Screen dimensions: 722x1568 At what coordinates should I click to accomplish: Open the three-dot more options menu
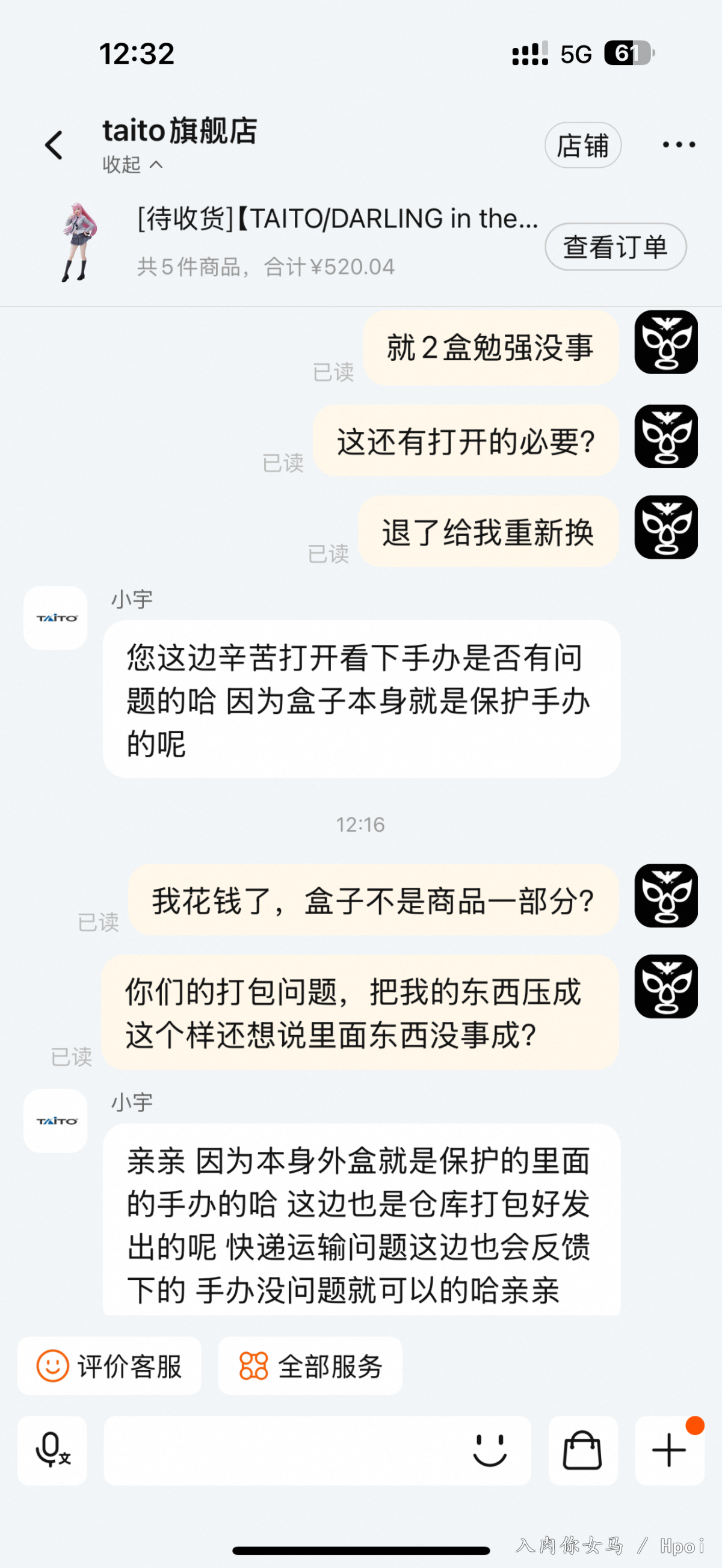coord(678,145)
